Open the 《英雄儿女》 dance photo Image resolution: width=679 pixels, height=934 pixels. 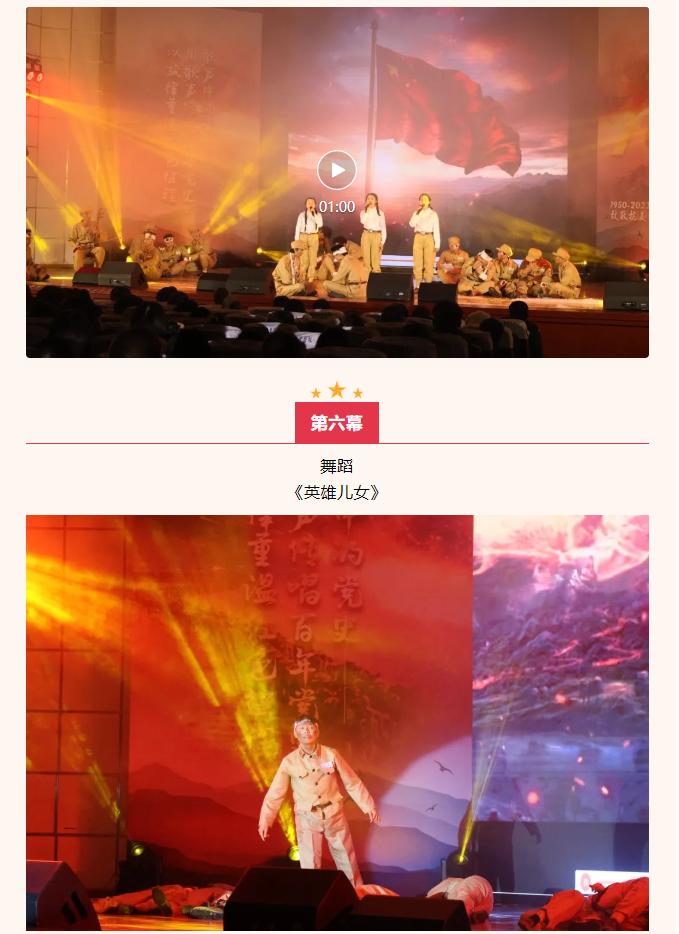(x=337, y=722)
